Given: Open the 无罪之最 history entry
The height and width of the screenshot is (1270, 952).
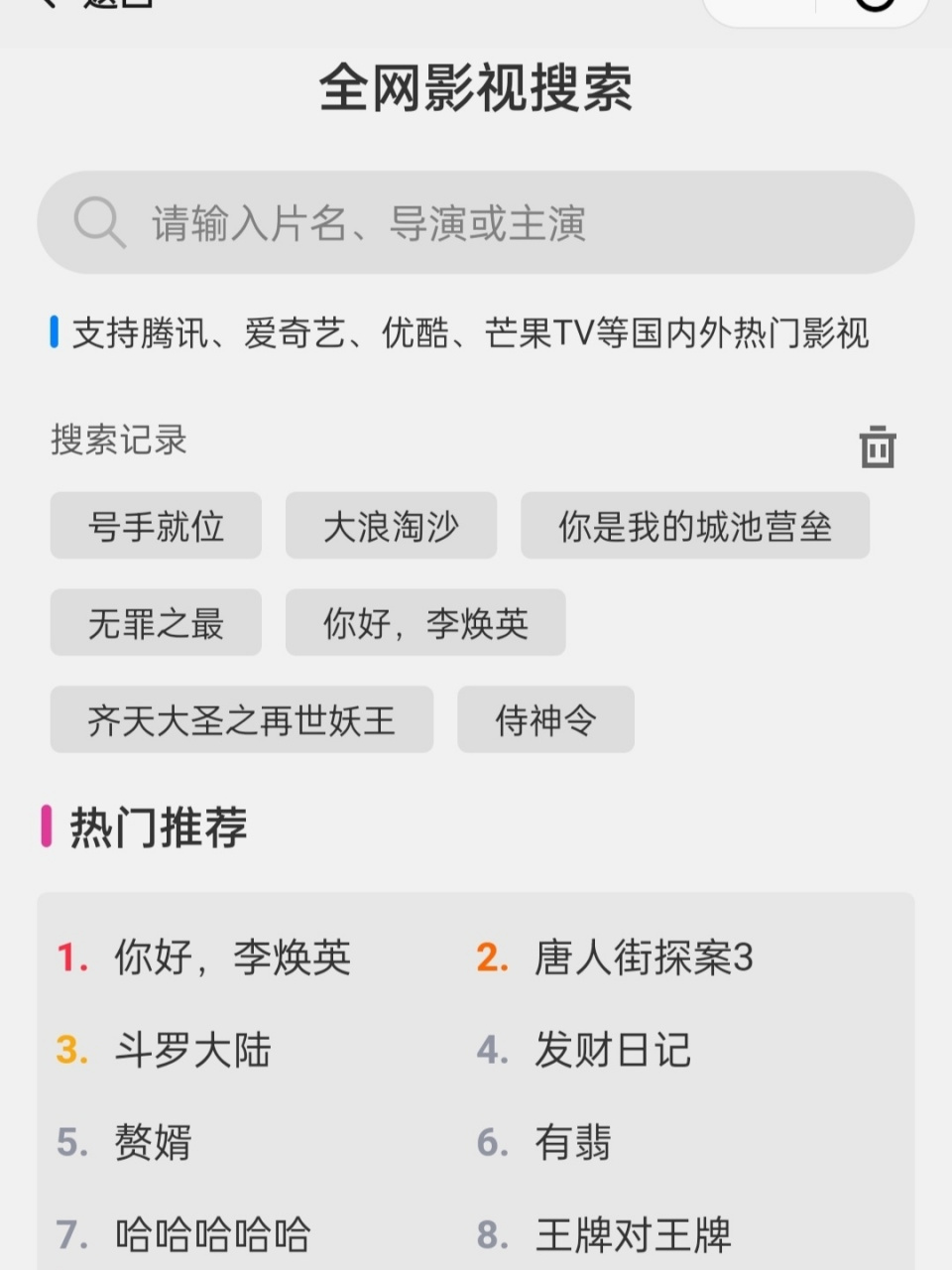Looking at the screenshot, I should coord(155,623).
